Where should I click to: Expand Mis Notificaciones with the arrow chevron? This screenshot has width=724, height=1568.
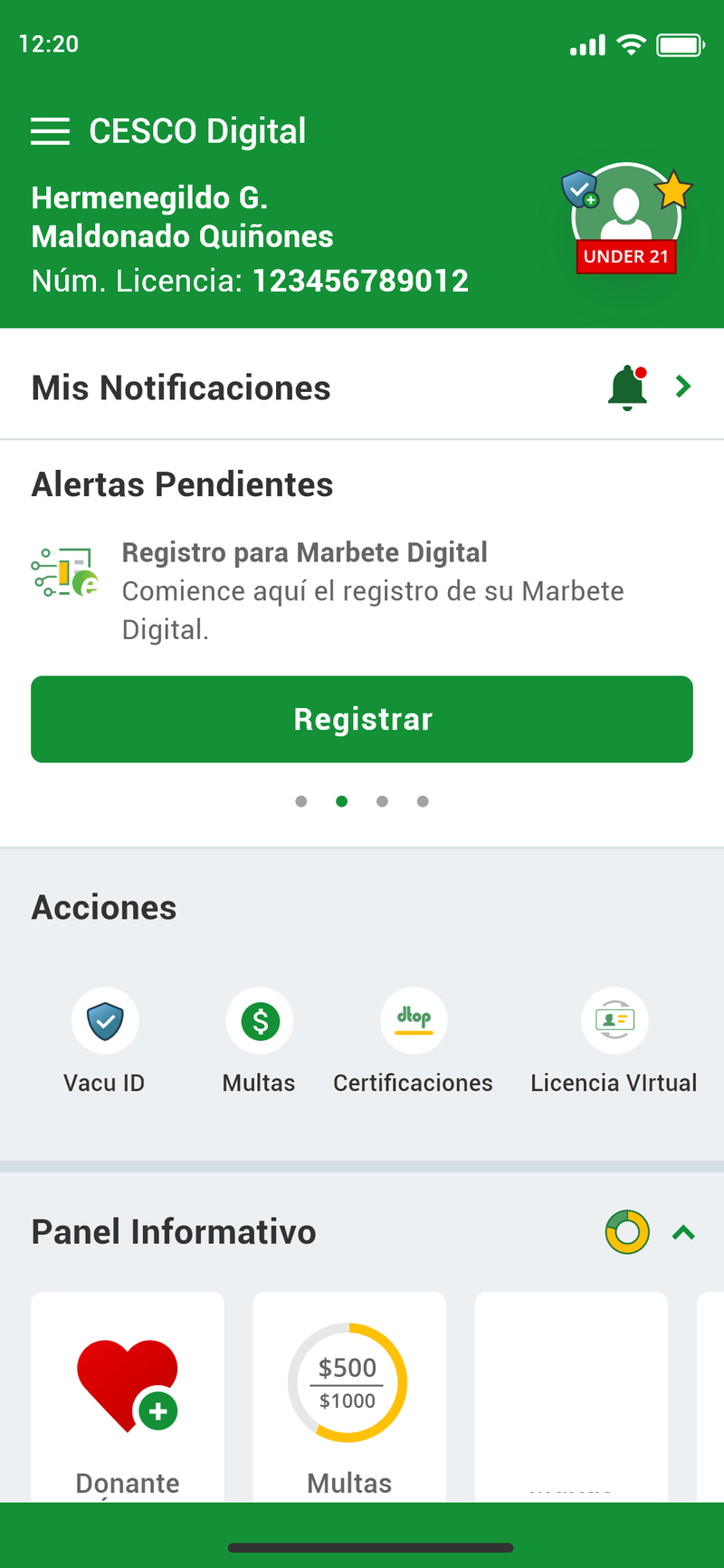683,387
